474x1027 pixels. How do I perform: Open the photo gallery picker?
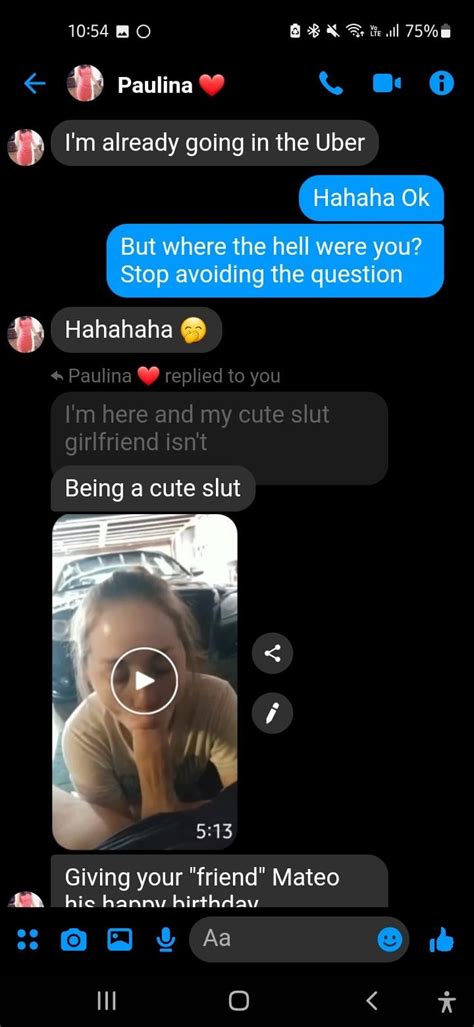pos(119,940)
